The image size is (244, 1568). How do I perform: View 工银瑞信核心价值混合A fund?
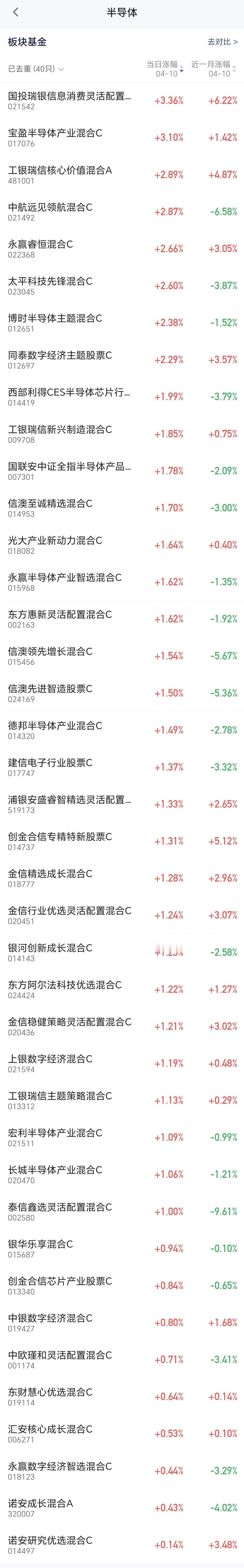(x=60, y=175)
